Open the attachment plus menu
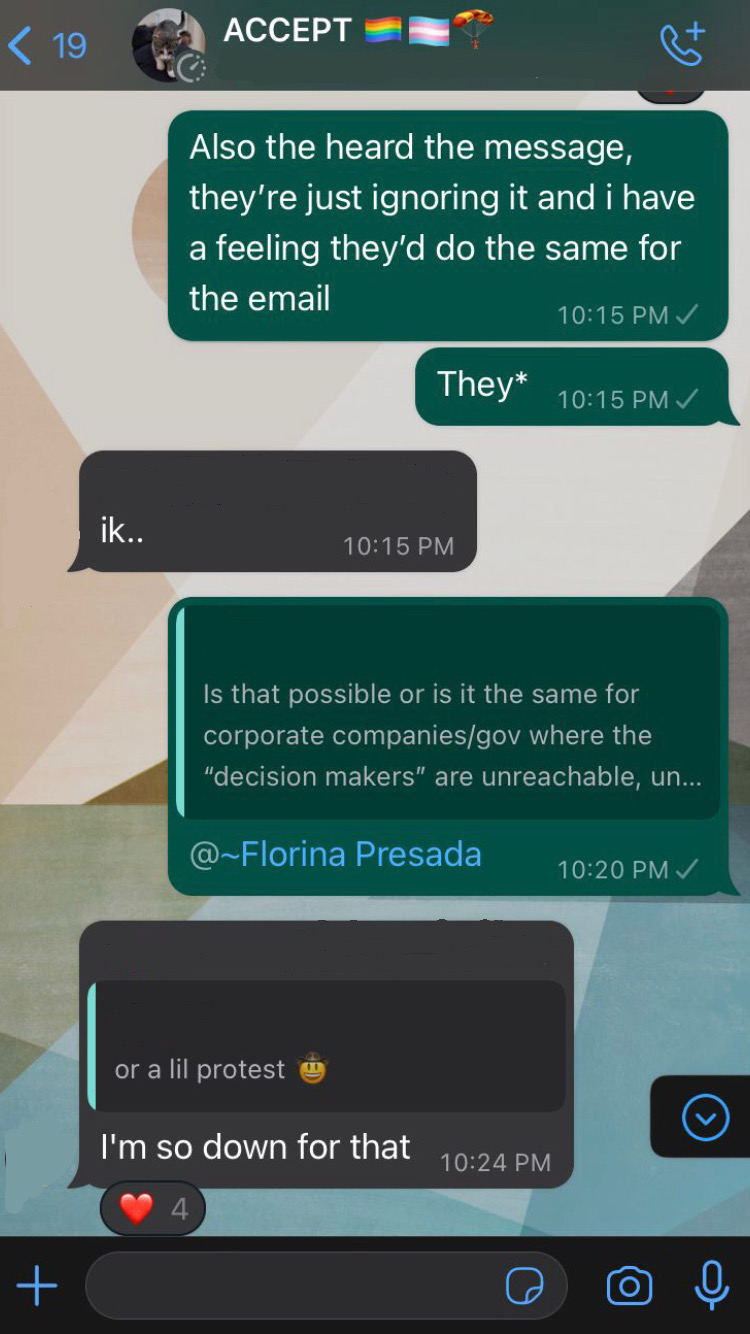750x1334 pixels. tap(37, 1285)
